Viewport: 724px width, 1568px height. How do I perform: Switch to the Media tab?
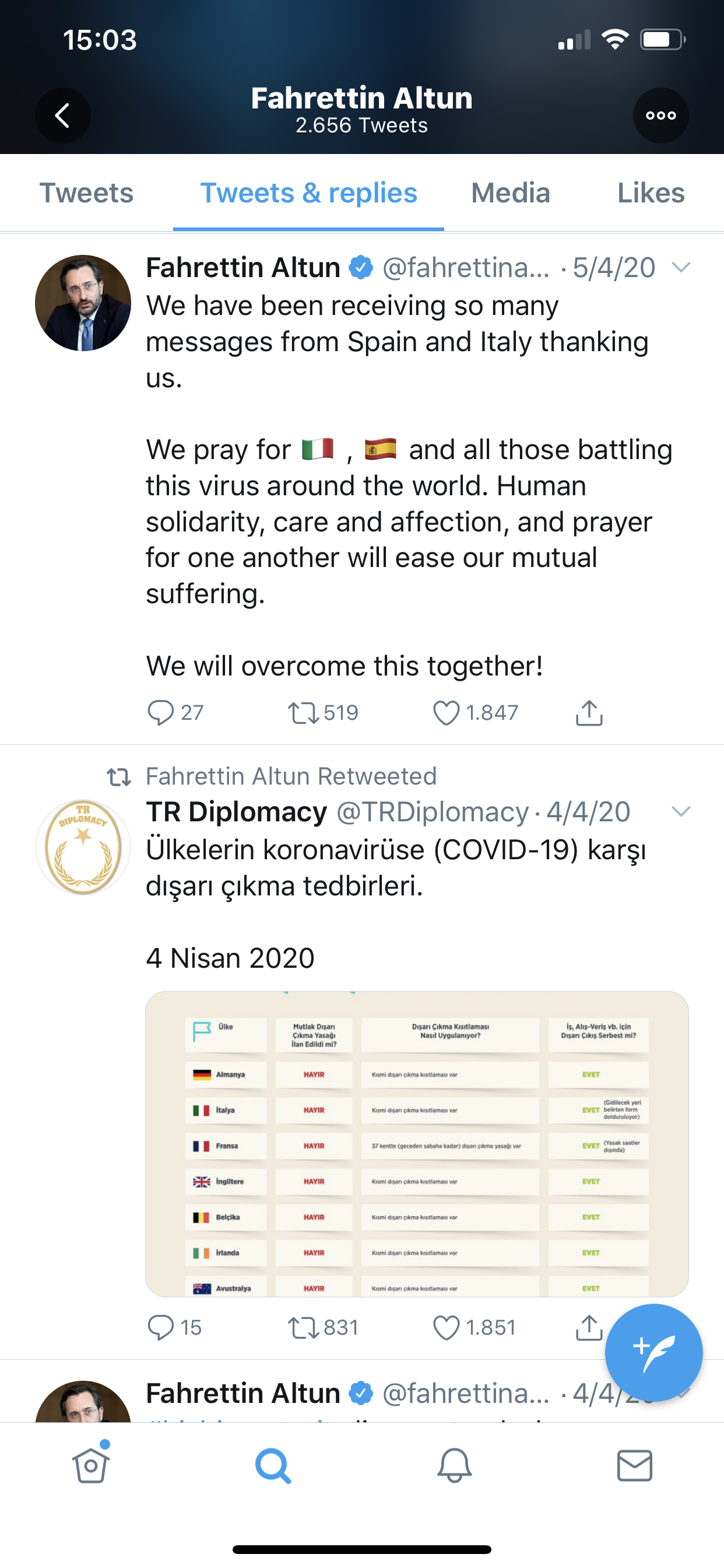[510, 192]
